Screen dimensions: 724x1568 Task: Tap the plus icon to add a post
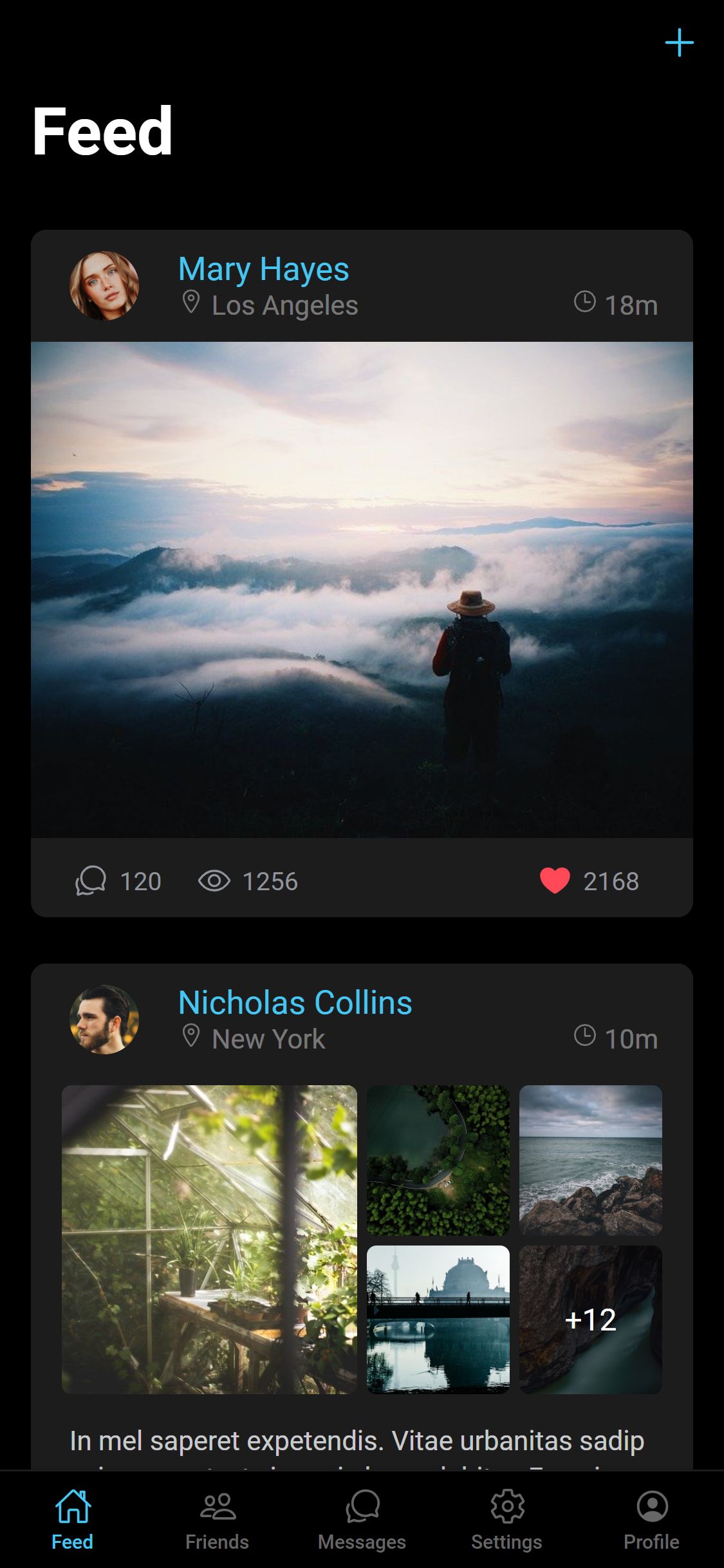point(679,42)
